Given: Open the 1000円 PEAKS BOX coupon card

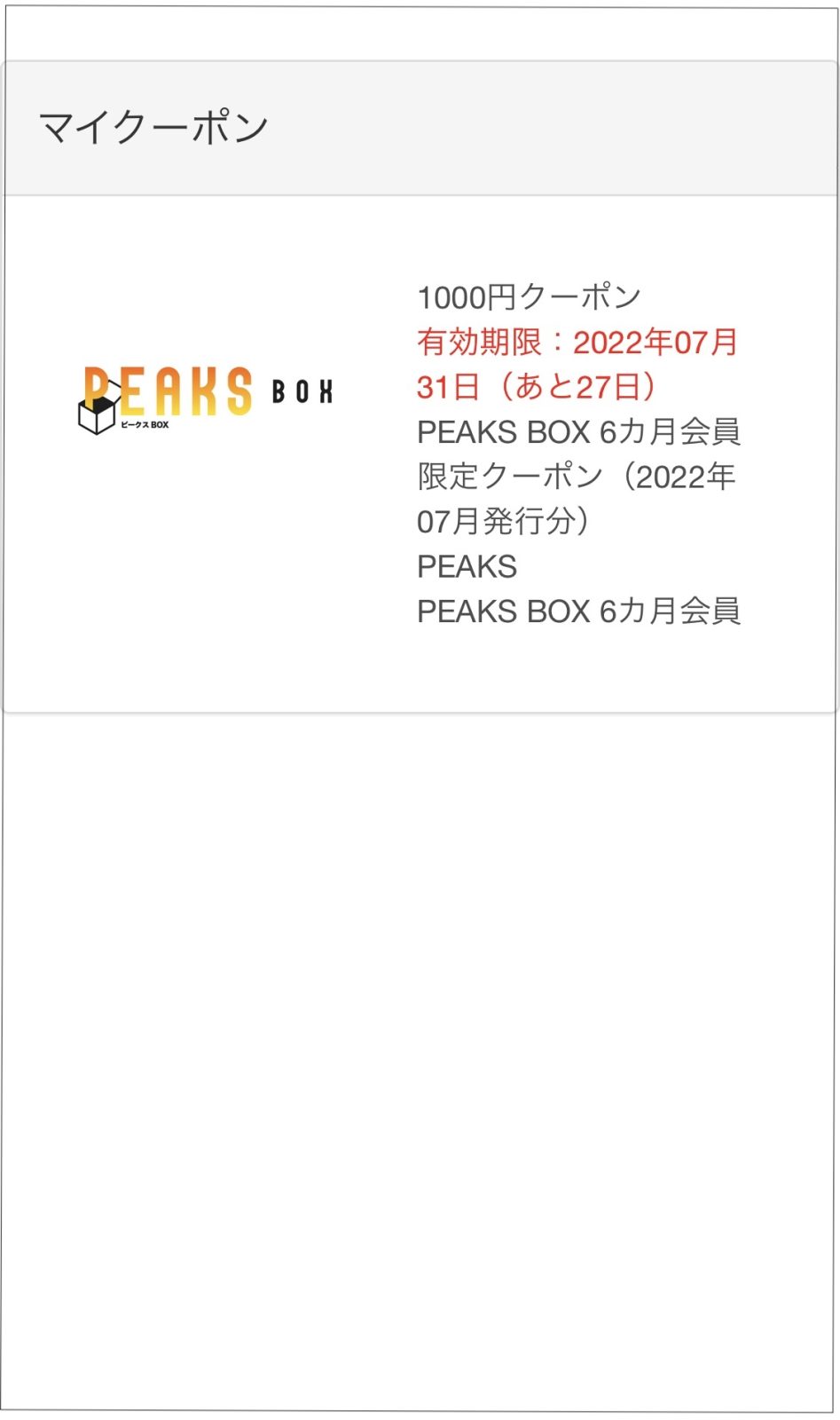Looking at the screenshot, I should pyautogui.click(x=420, y=453).
